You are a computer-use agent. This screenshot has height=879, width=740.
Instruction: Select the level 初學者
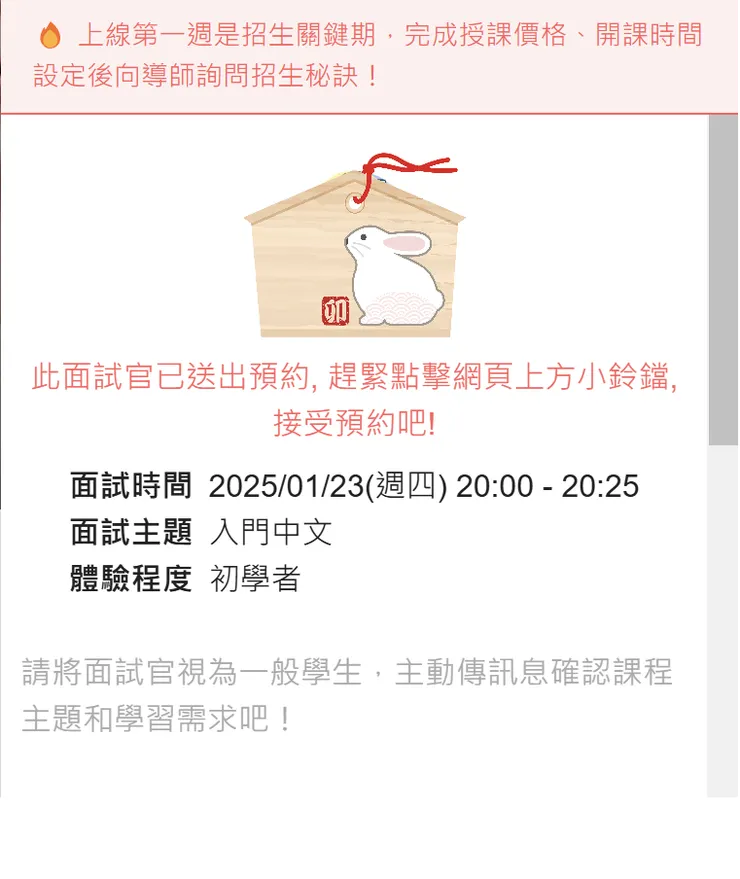(257, 578)
